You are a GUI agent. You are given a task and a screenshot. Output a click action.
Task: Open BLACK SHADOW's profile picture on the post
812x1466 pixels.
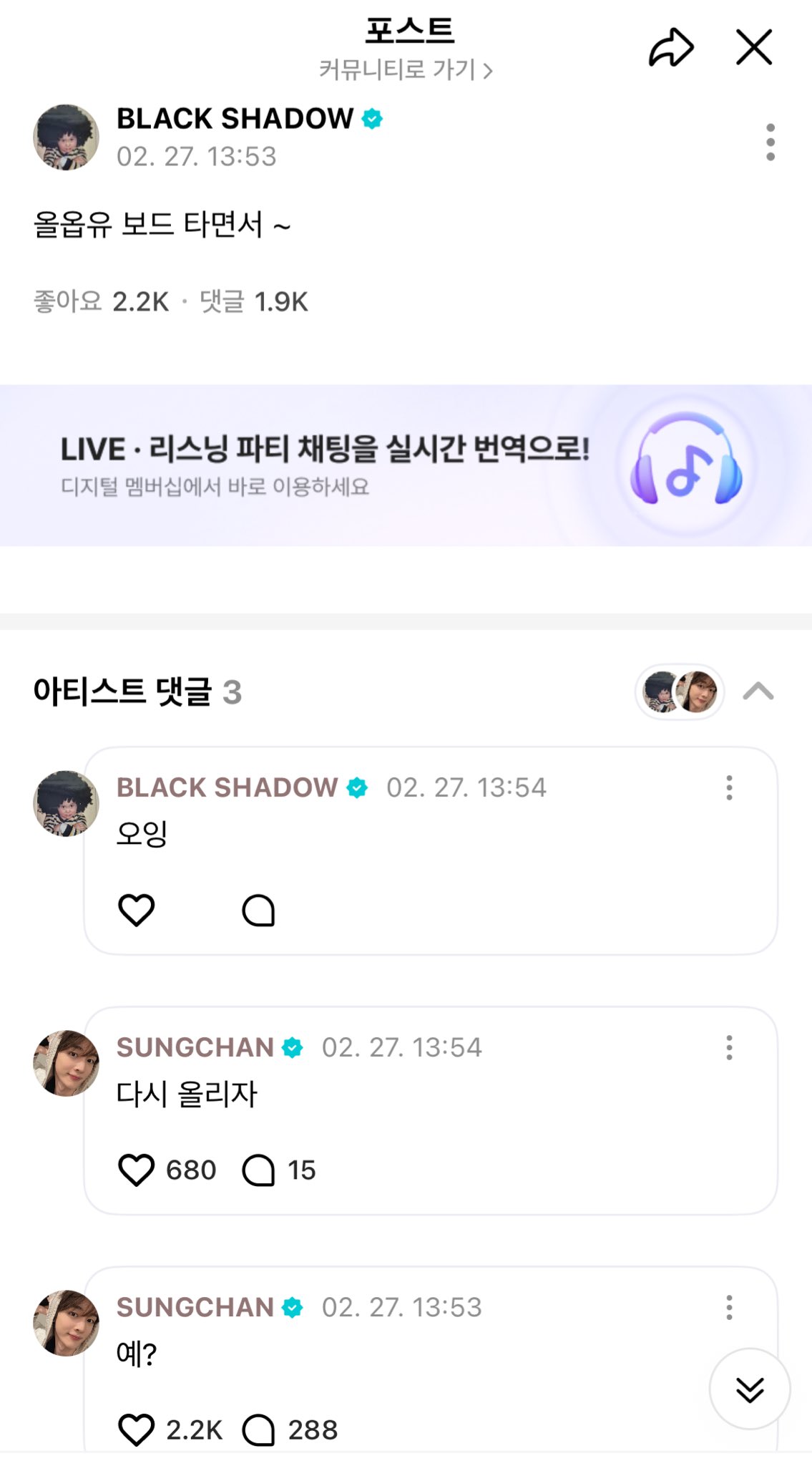pyautogui.click(x=66, y=137)
